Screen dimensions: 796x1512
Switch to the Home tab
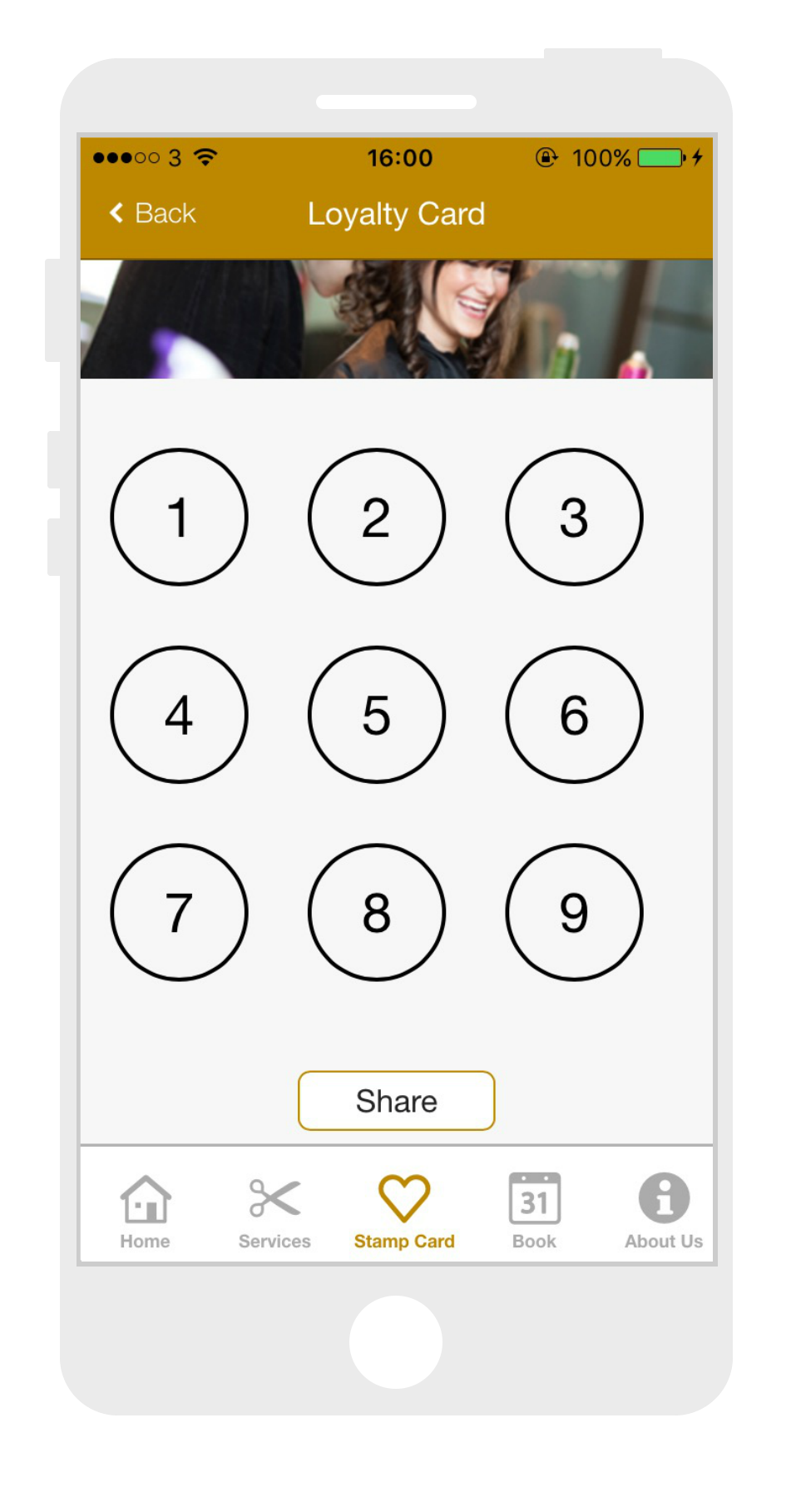point(146,1211)
